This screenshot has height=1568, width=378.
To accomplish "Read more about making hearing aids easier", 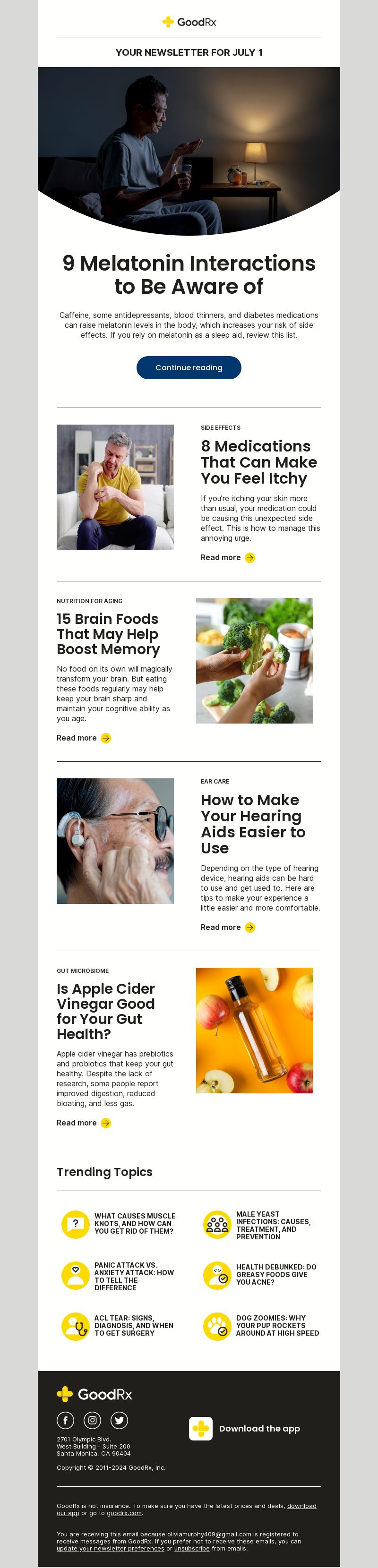I will 227,927.
